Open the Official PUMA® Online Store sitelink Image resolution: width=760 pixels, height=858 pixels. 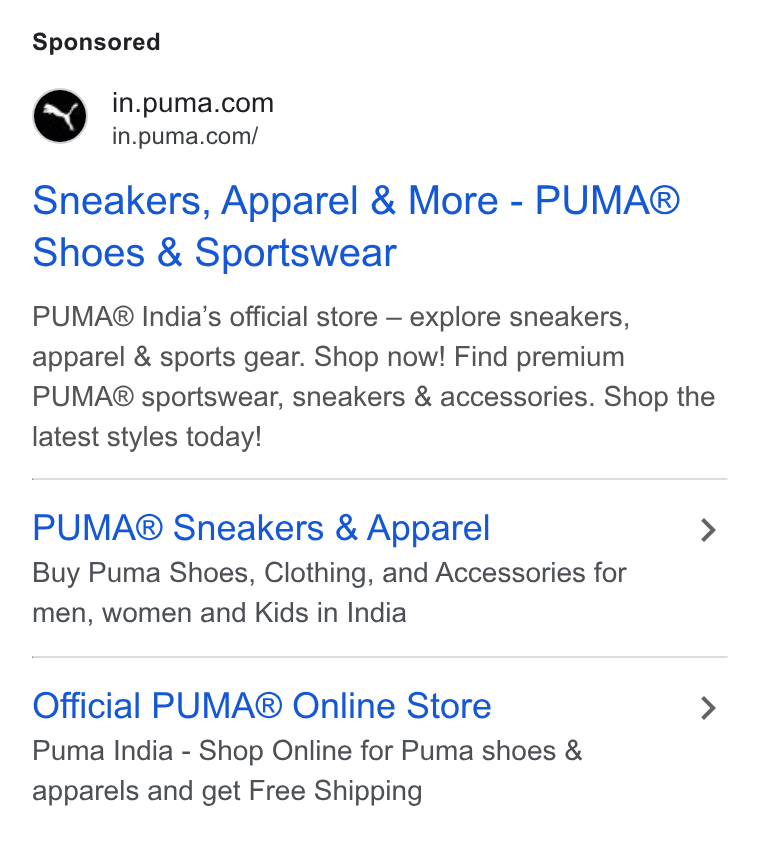pyautogui.click(x=262, y=706)
